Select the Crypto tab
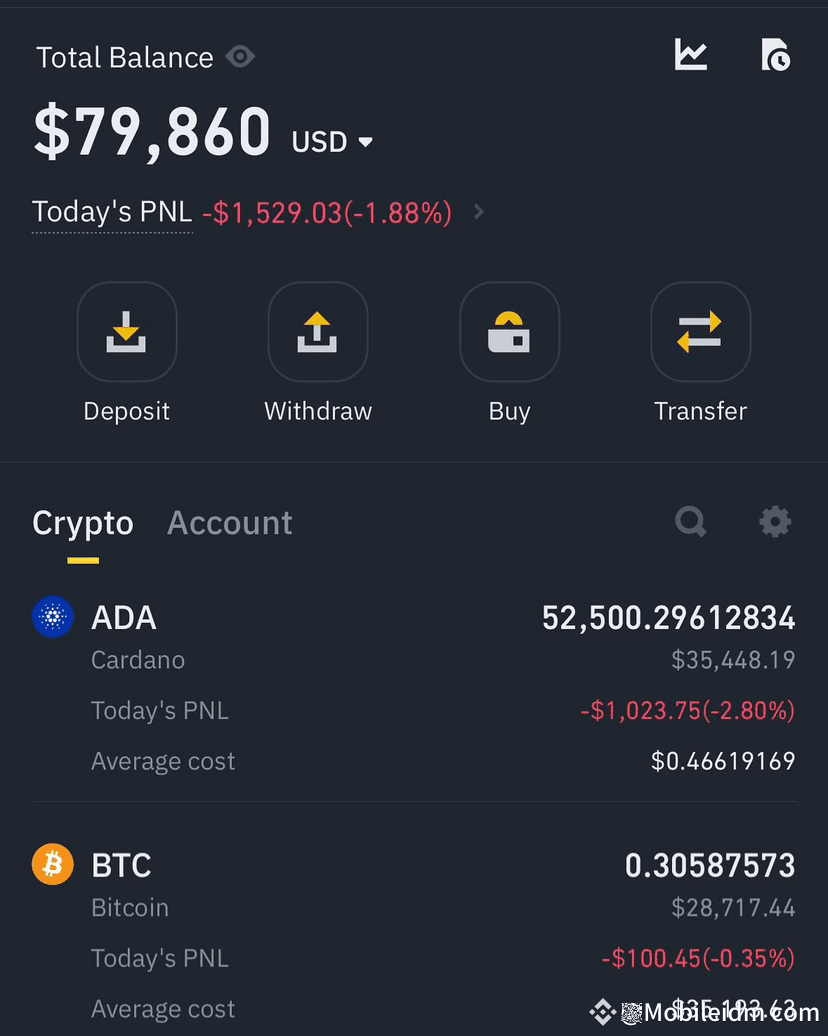 [x=83, y=522]
